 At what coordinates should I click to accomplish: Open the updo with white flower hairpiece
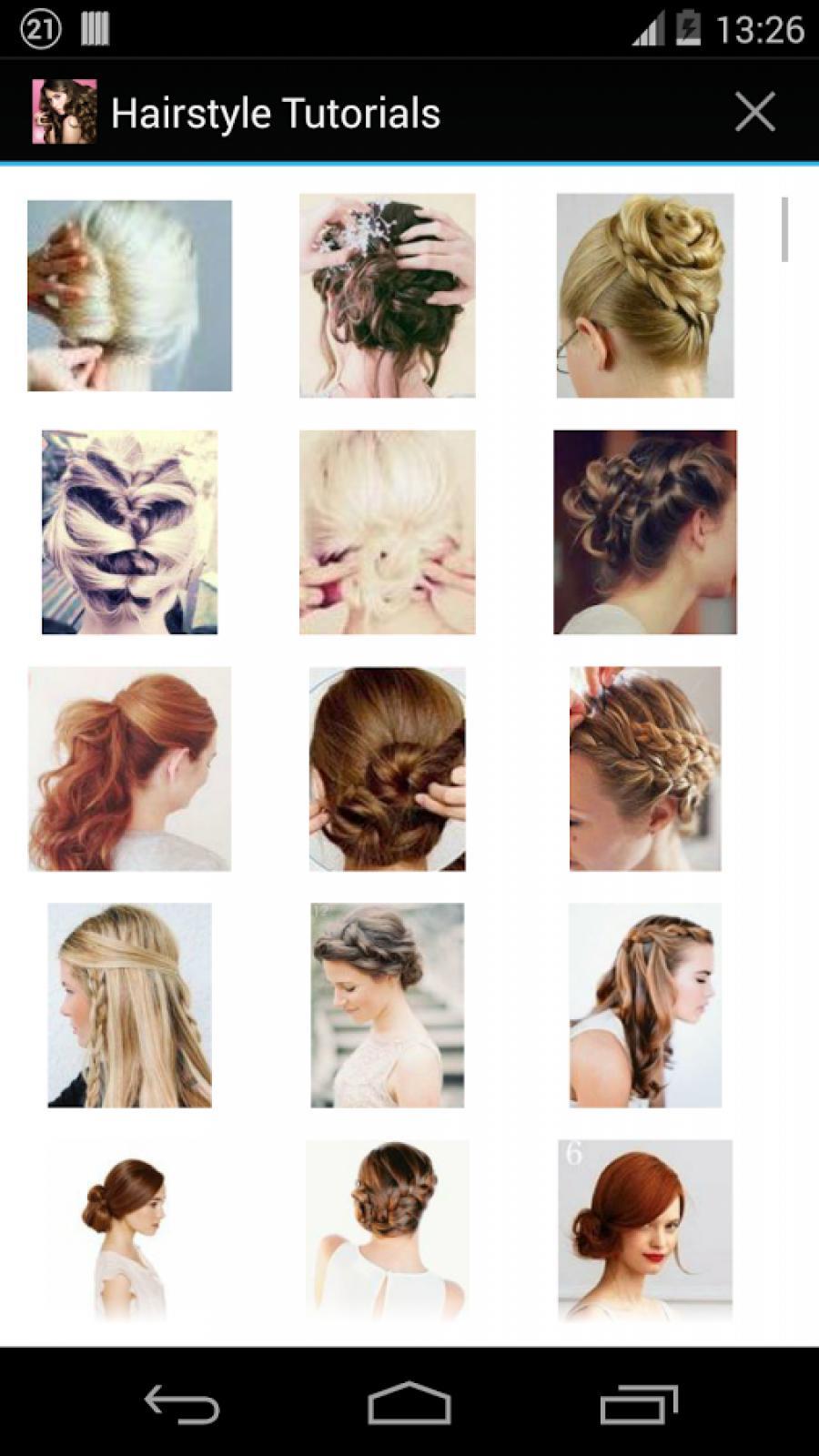(387, 295)
